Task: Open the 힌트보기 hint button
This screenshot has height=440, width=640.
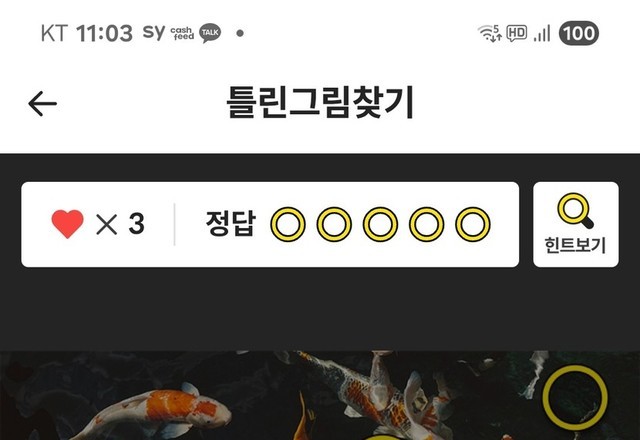Action: (575, 225)
